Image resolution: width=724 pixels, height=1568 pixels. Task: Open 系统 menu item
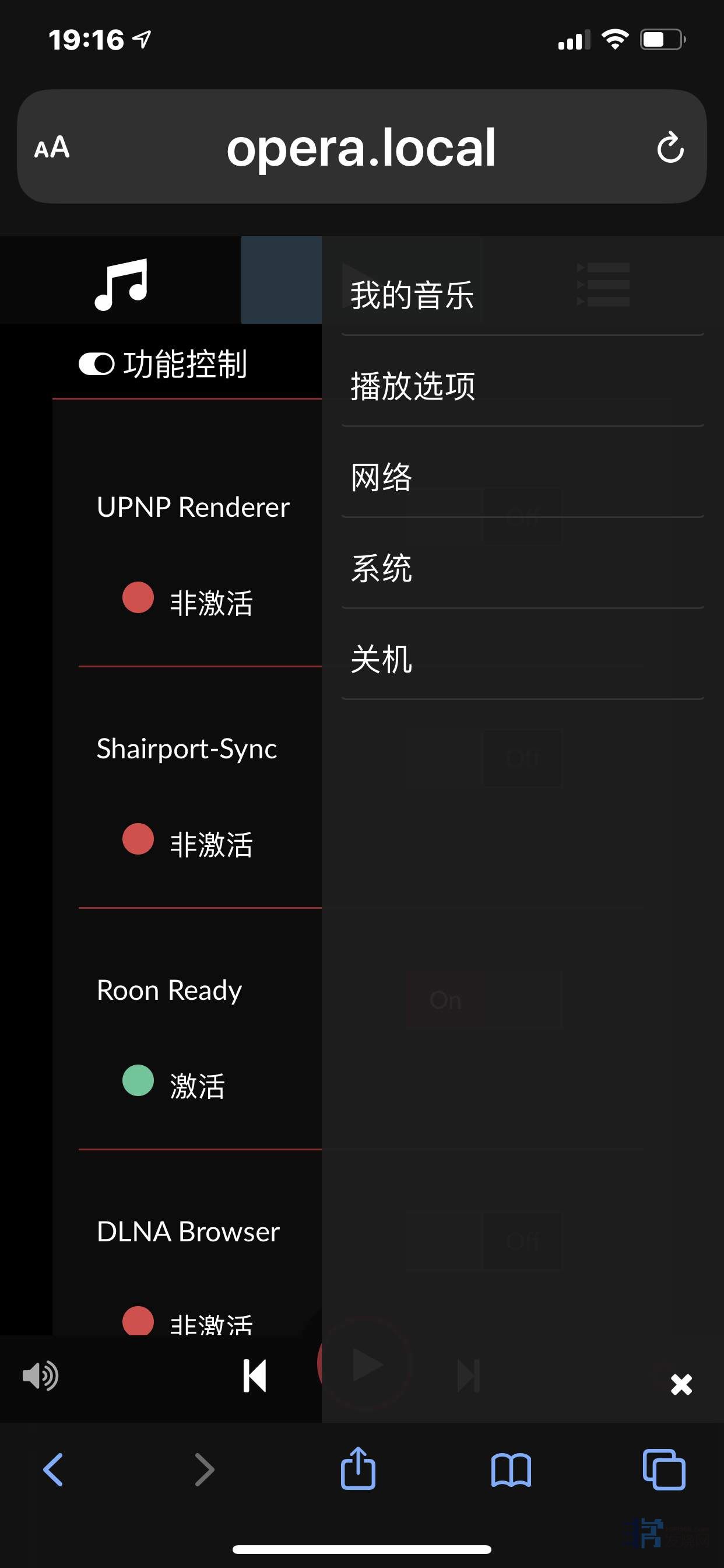click(x=381, y=569)
